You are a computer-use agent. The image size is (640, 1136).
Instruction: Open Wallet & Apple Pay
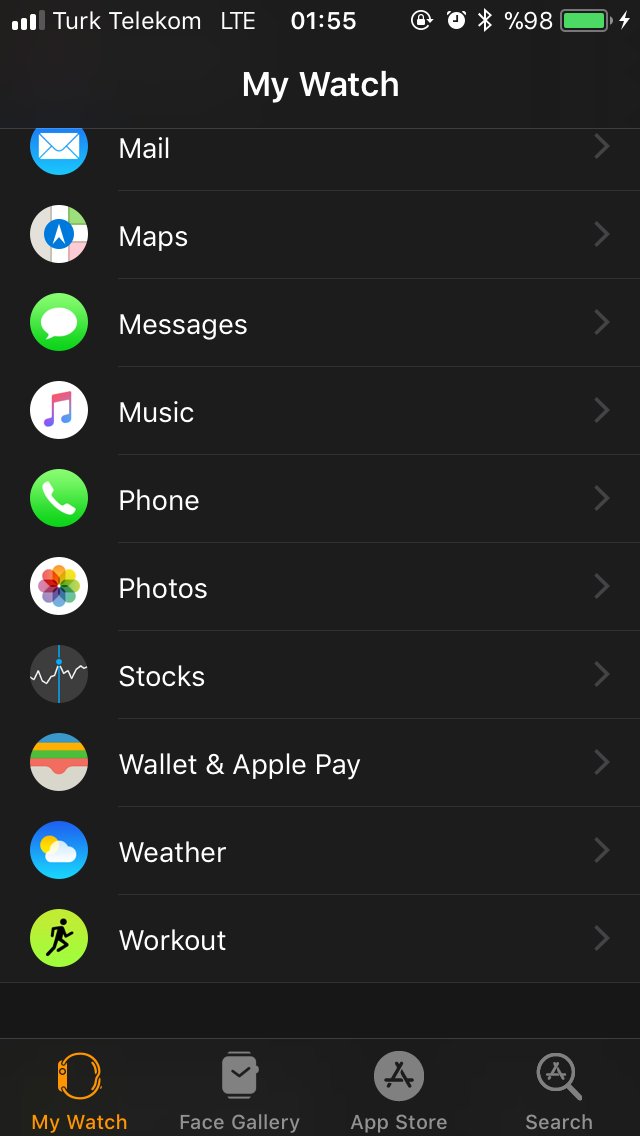click(x=320, y=764)
